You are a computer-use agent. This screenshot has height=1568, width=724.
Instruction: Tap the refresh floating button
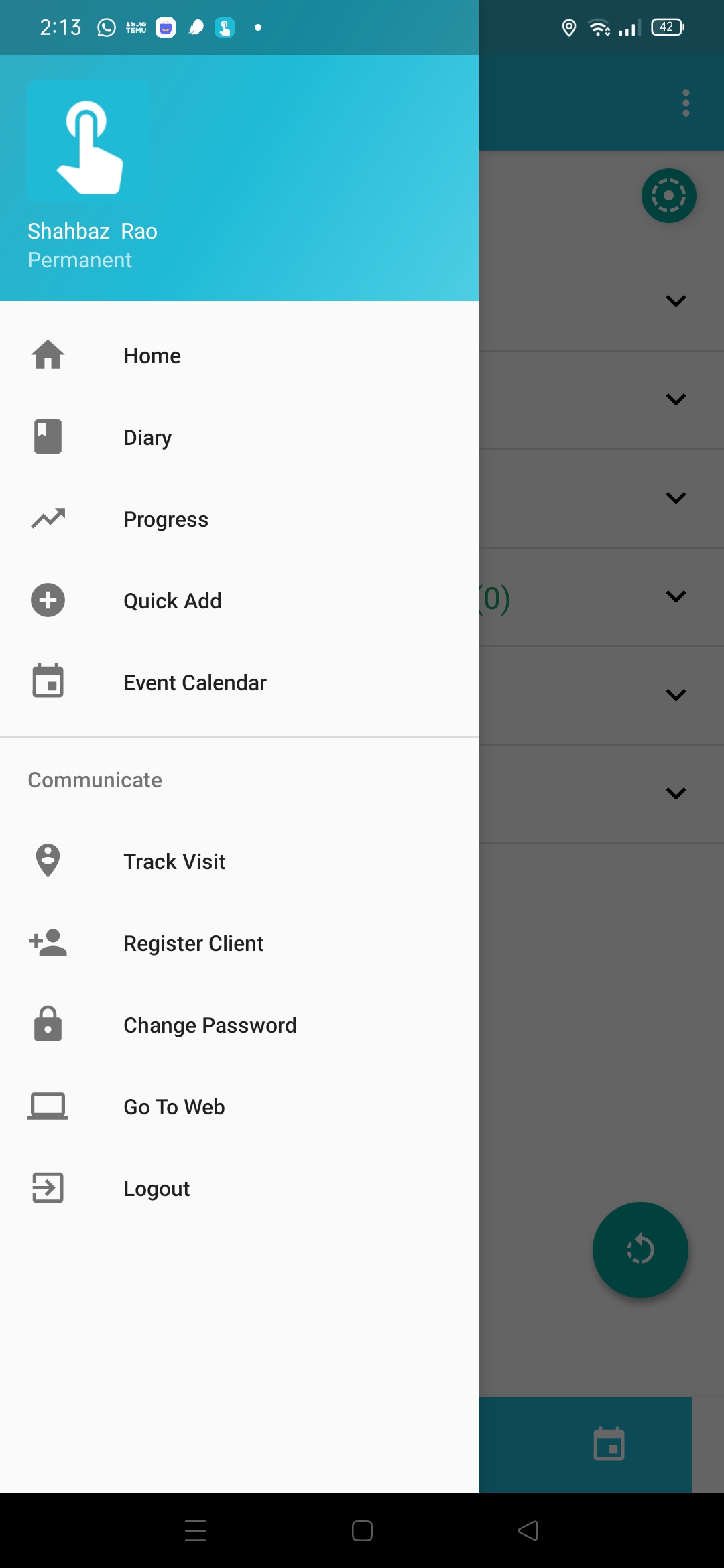(x=640, y=1250)
